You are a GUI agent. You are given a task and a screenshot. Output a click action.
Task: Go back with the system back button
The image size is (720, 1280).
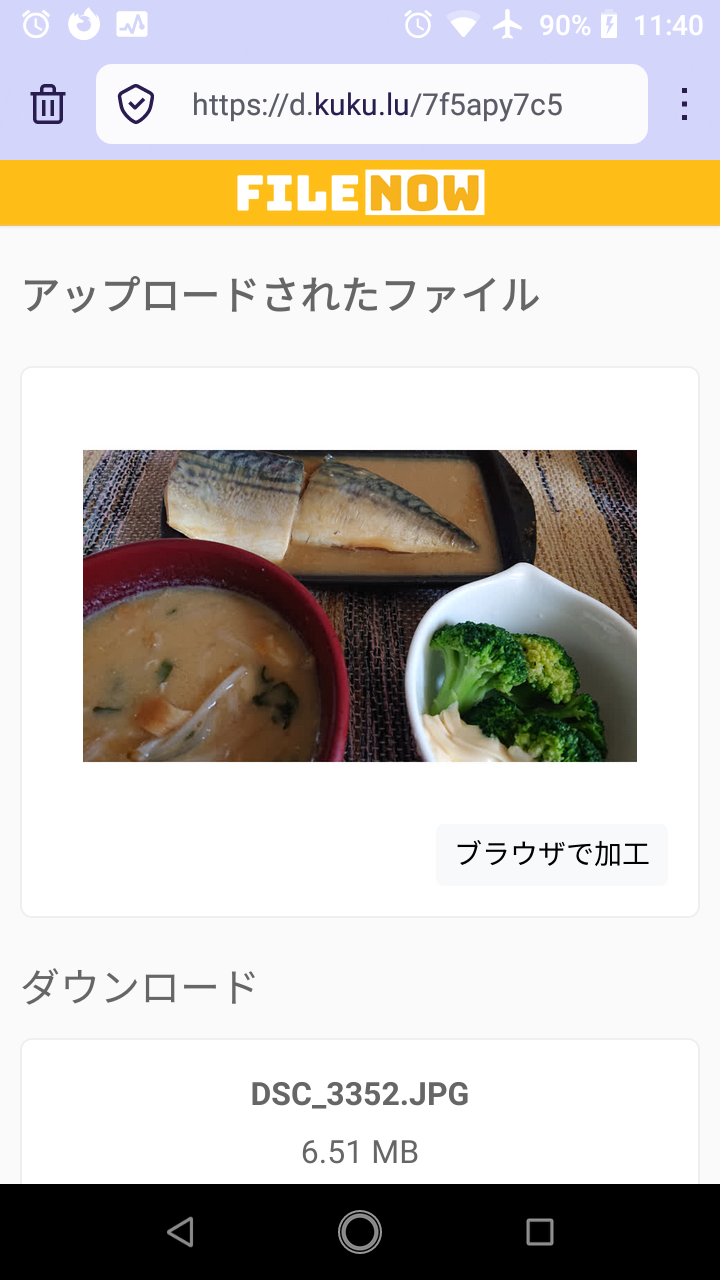180,1232
